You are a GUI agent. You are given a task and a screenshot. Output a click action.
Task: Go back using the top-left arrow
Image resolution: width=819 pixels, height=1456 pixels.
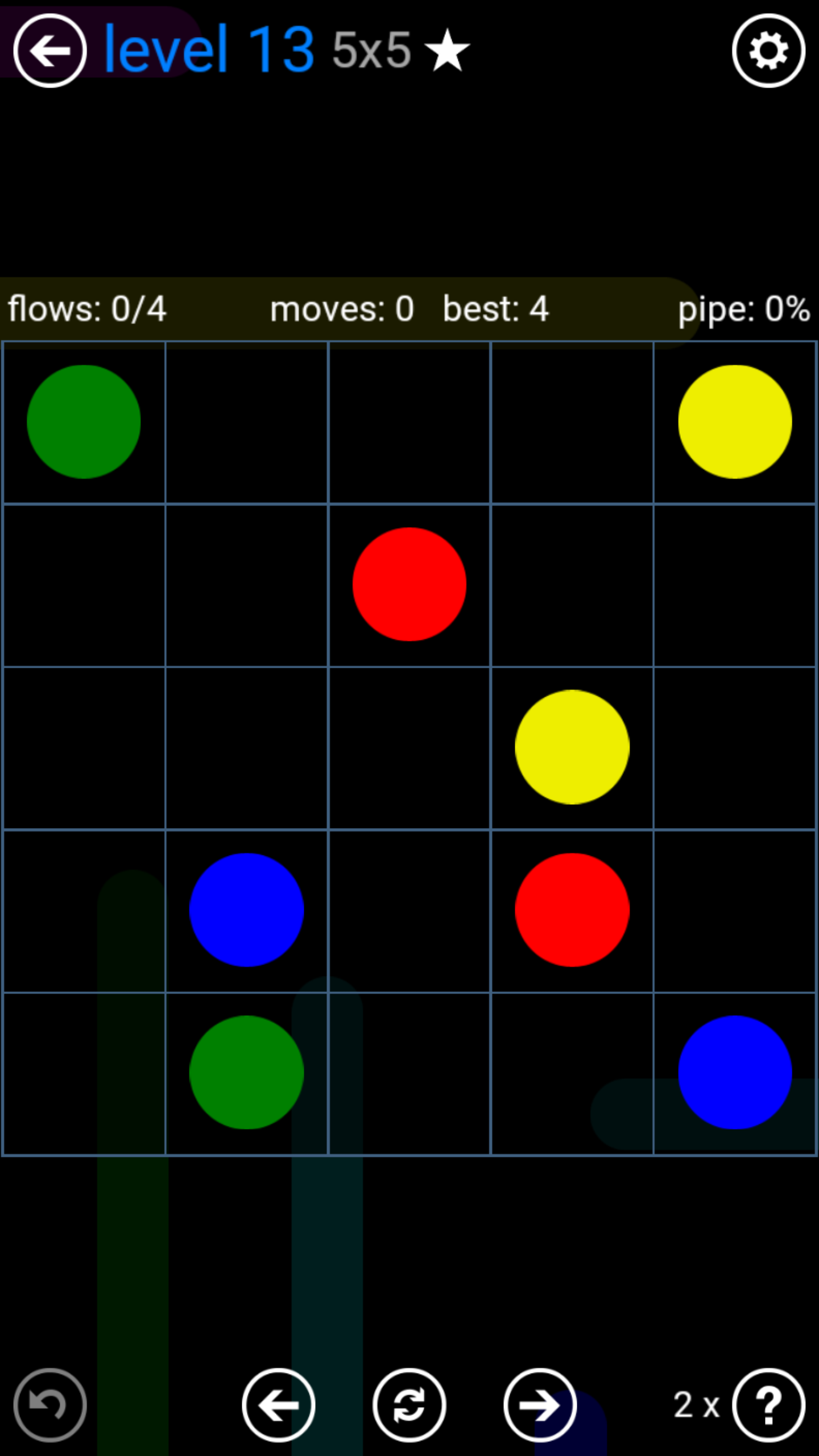50,51
